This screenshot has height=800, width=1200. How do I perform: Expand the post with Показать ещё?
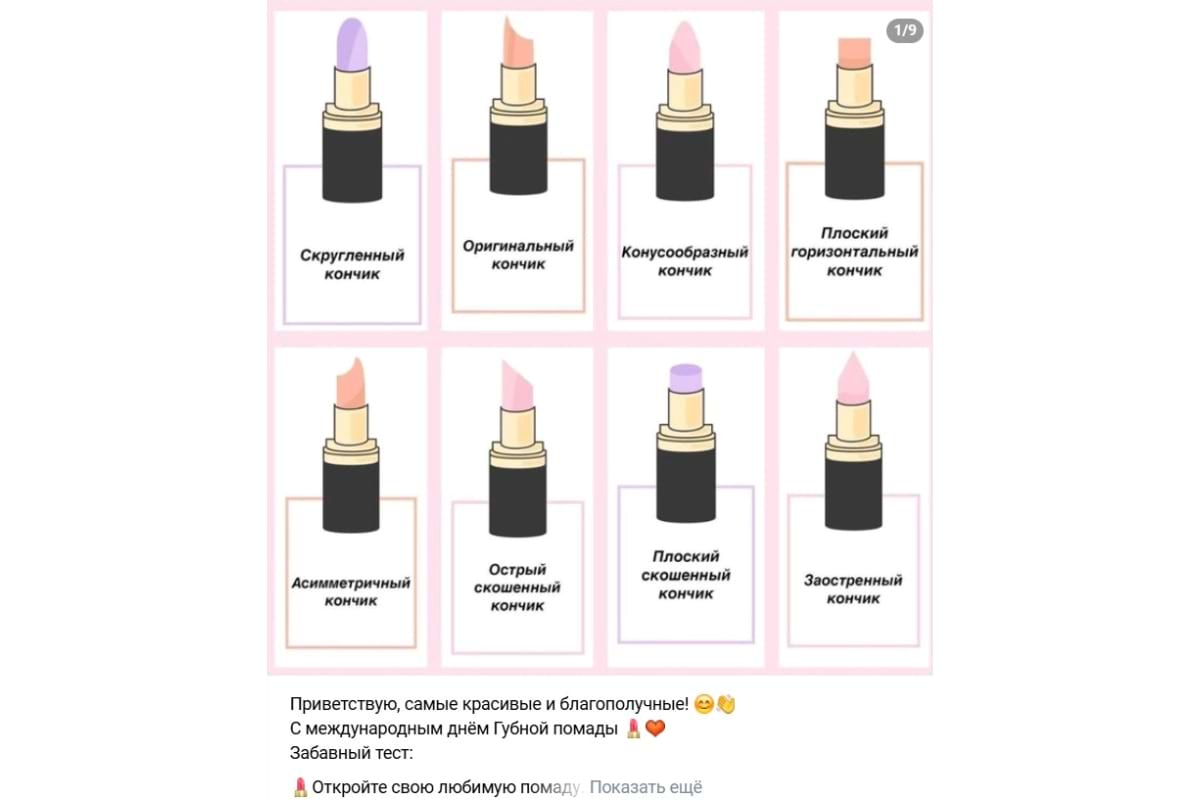click(645, 787)
